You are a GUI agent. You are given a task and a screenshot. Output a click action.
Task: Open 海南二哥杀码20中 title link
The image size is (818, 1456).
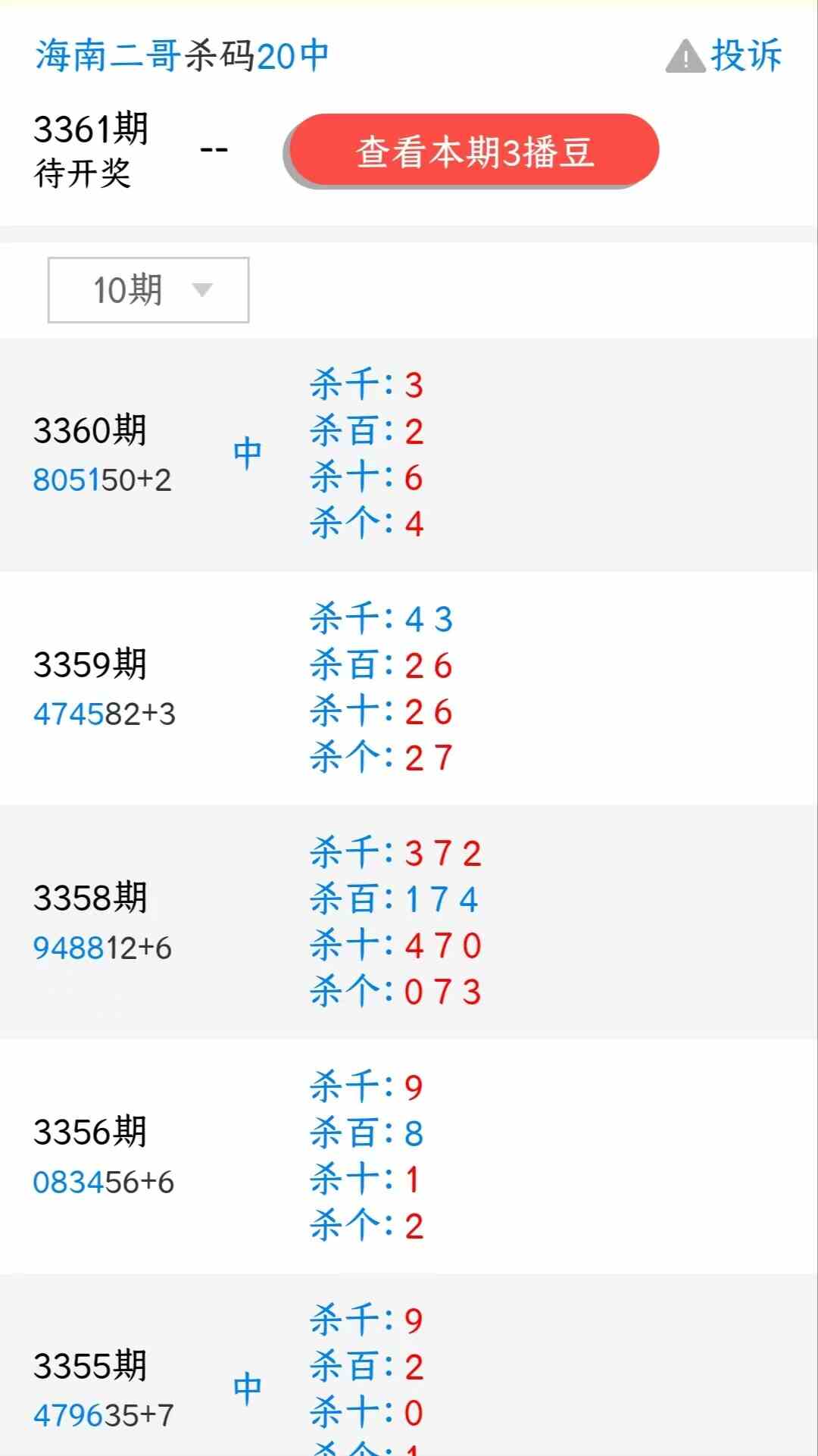click(x=182, y=55)
